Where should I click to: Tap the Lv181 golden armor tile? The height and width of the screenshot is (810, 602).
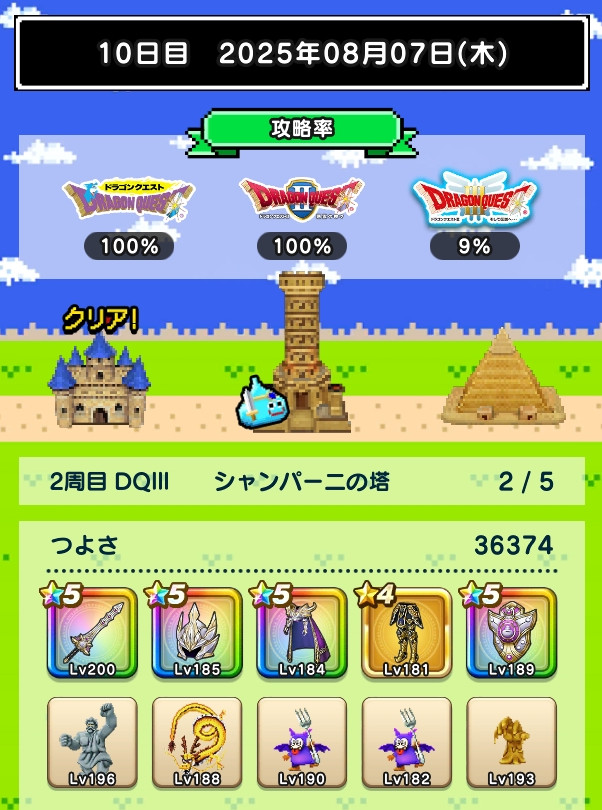407,634
